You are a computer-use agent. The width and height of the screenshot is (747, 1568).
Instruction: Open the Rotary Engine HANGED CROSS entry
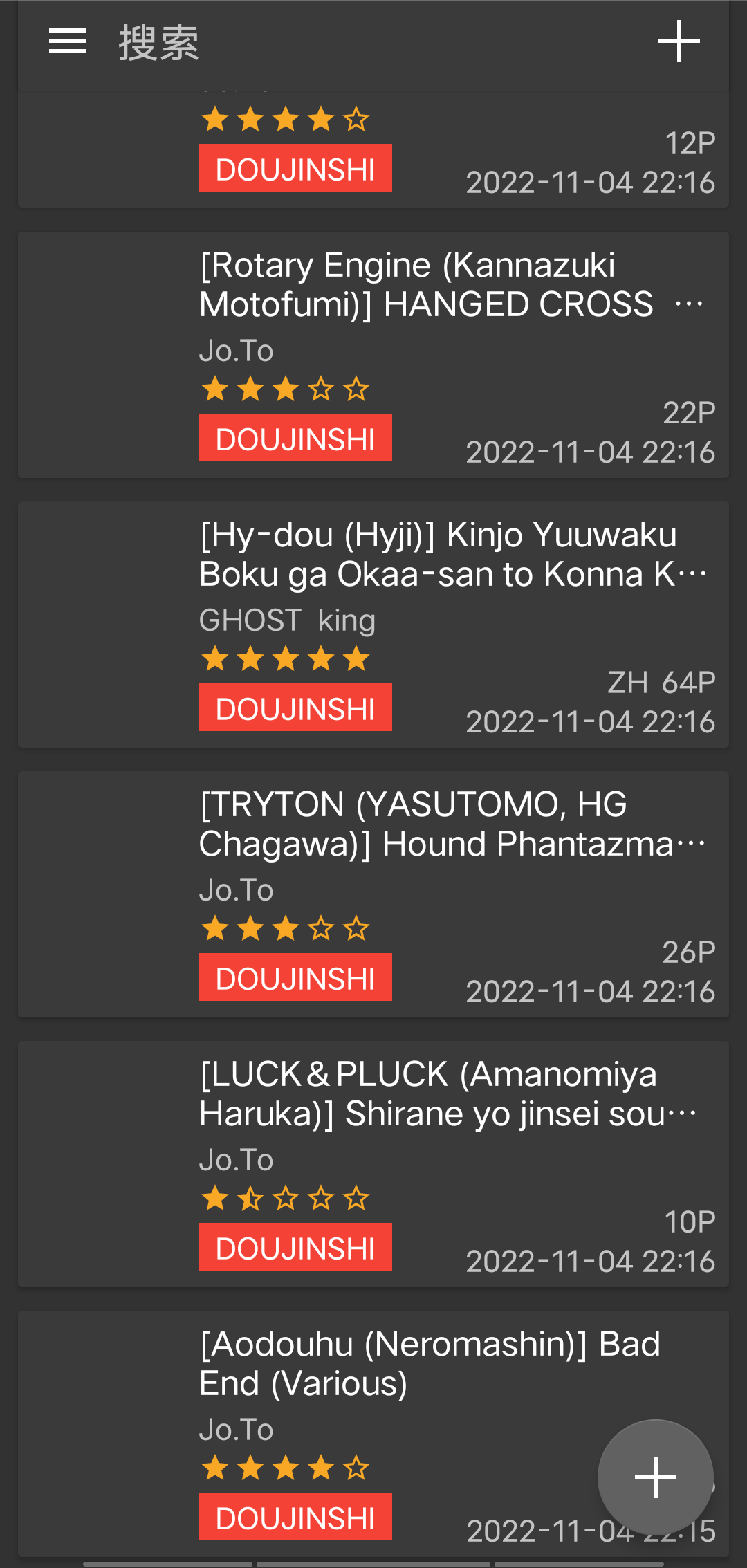click(x=373, y=354)
